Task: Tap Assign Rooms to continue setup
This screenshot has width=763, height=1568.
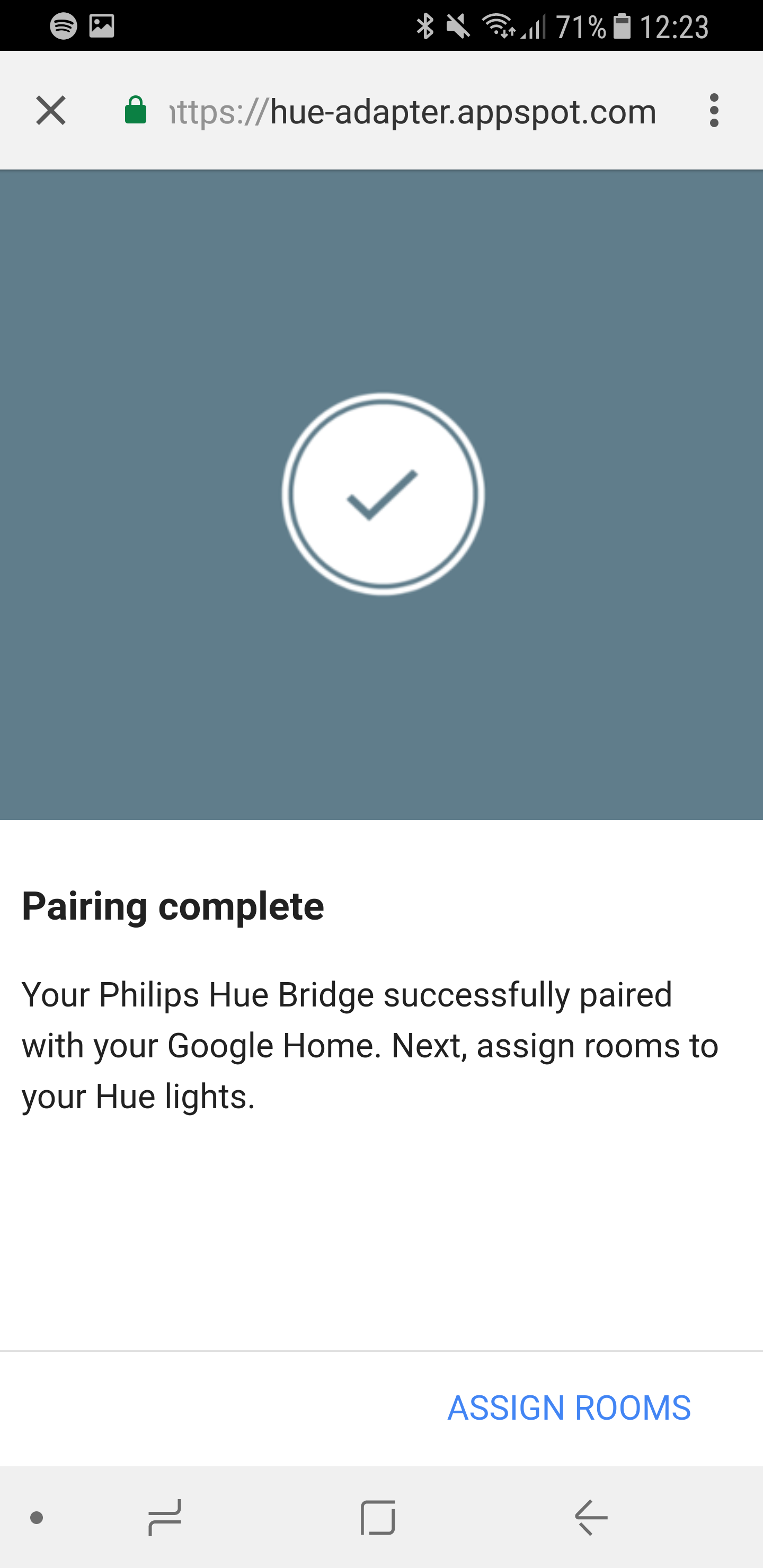Action: click(x=569, y=1408)
